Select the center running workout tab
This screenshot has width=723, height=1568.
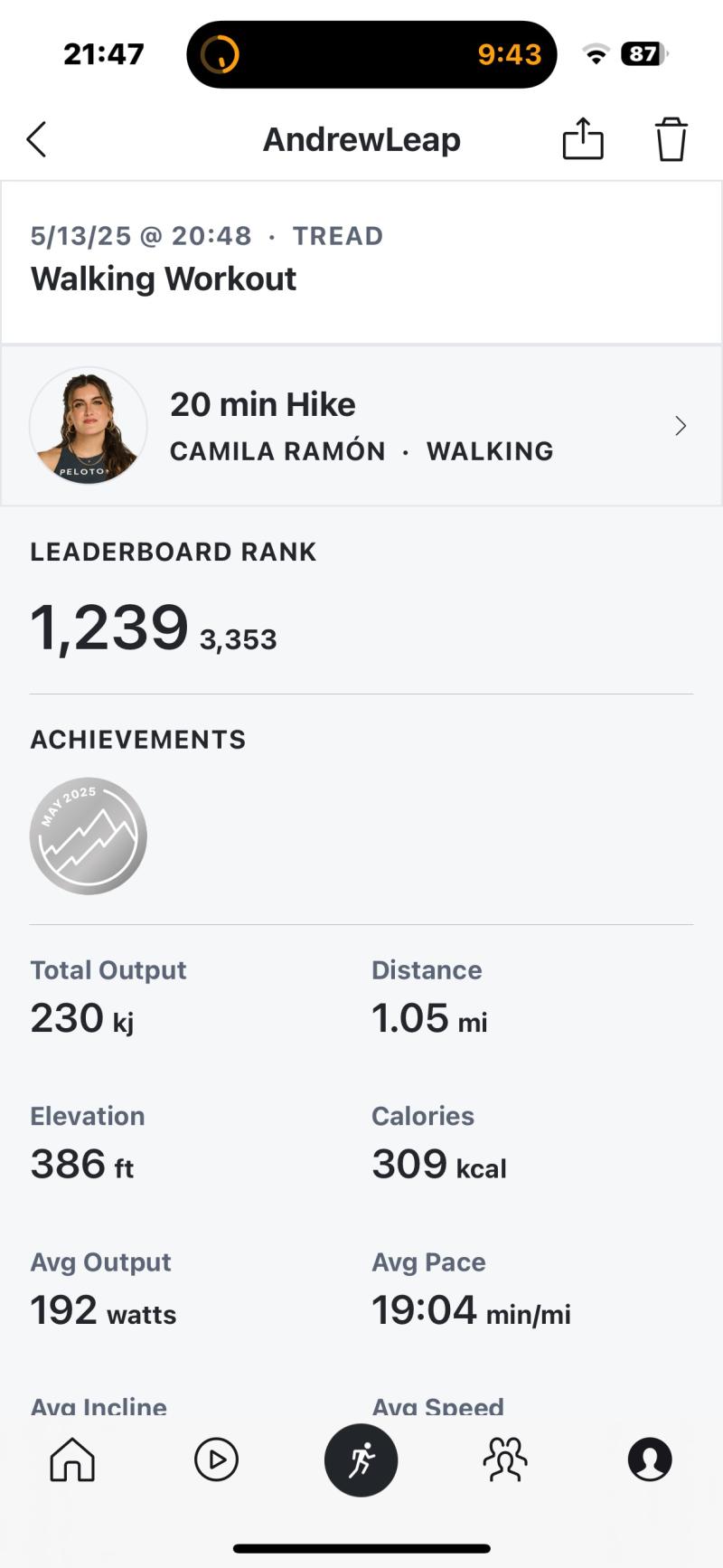pyautogui.click(x=361, y=1460)
